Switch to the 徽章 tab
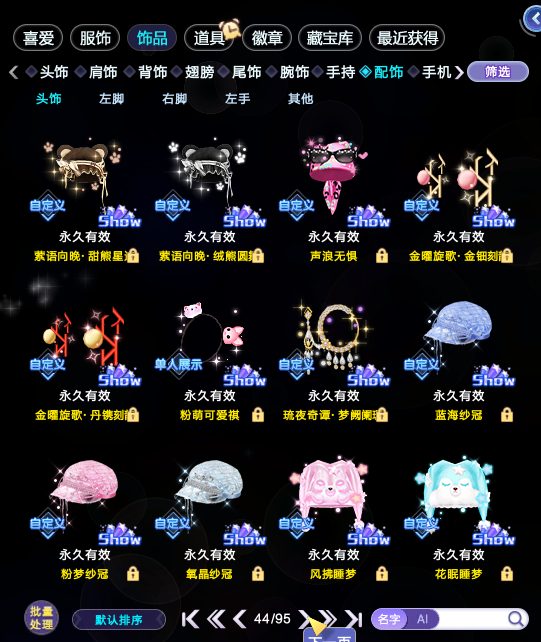541x642 pixels. point(267,38)
